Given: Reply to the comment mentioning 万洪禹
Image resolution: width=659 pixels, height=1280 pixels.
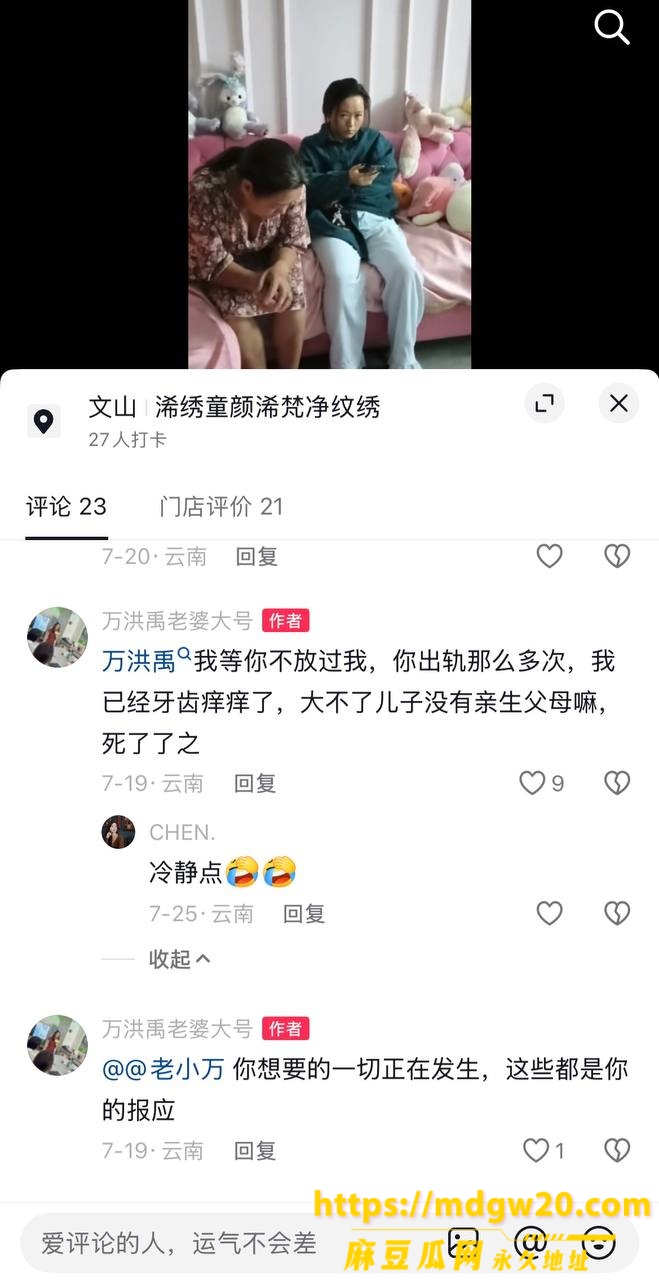Looking at the screenshot, I should pyautogui.click(x=255, y=783).
